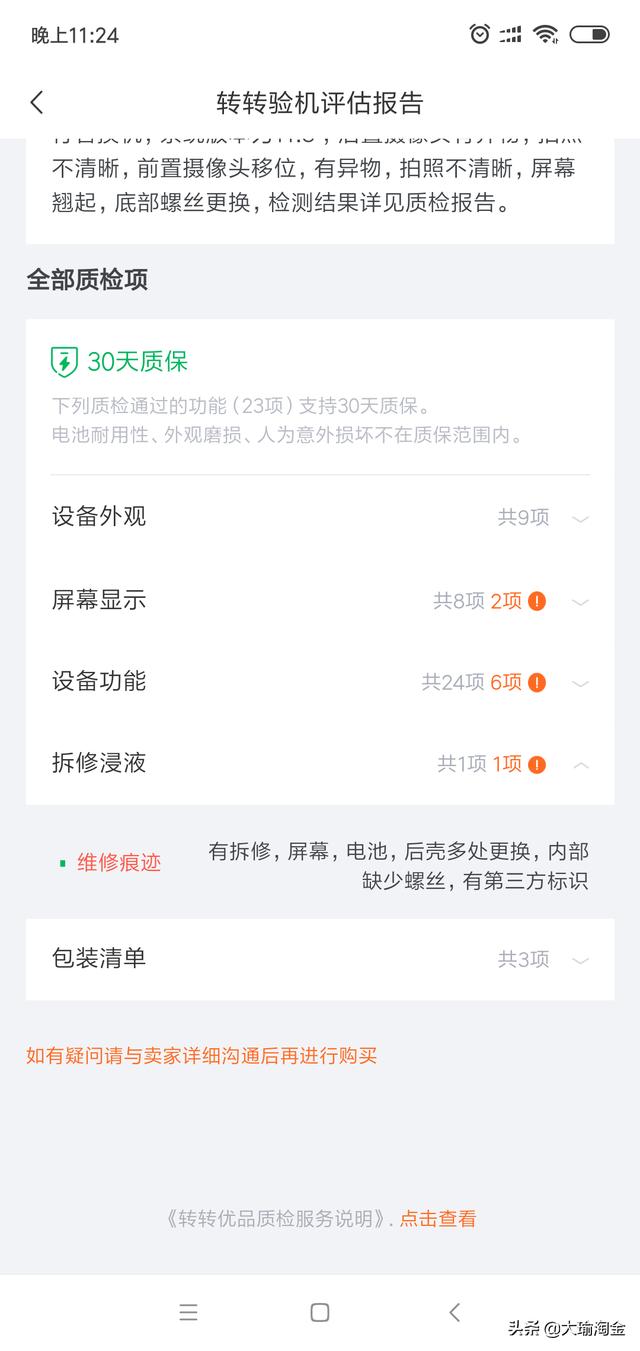The image size is (640, 1351).
Task: Go back from the 转转验机评估报告 page
Action: pos(37,102)
